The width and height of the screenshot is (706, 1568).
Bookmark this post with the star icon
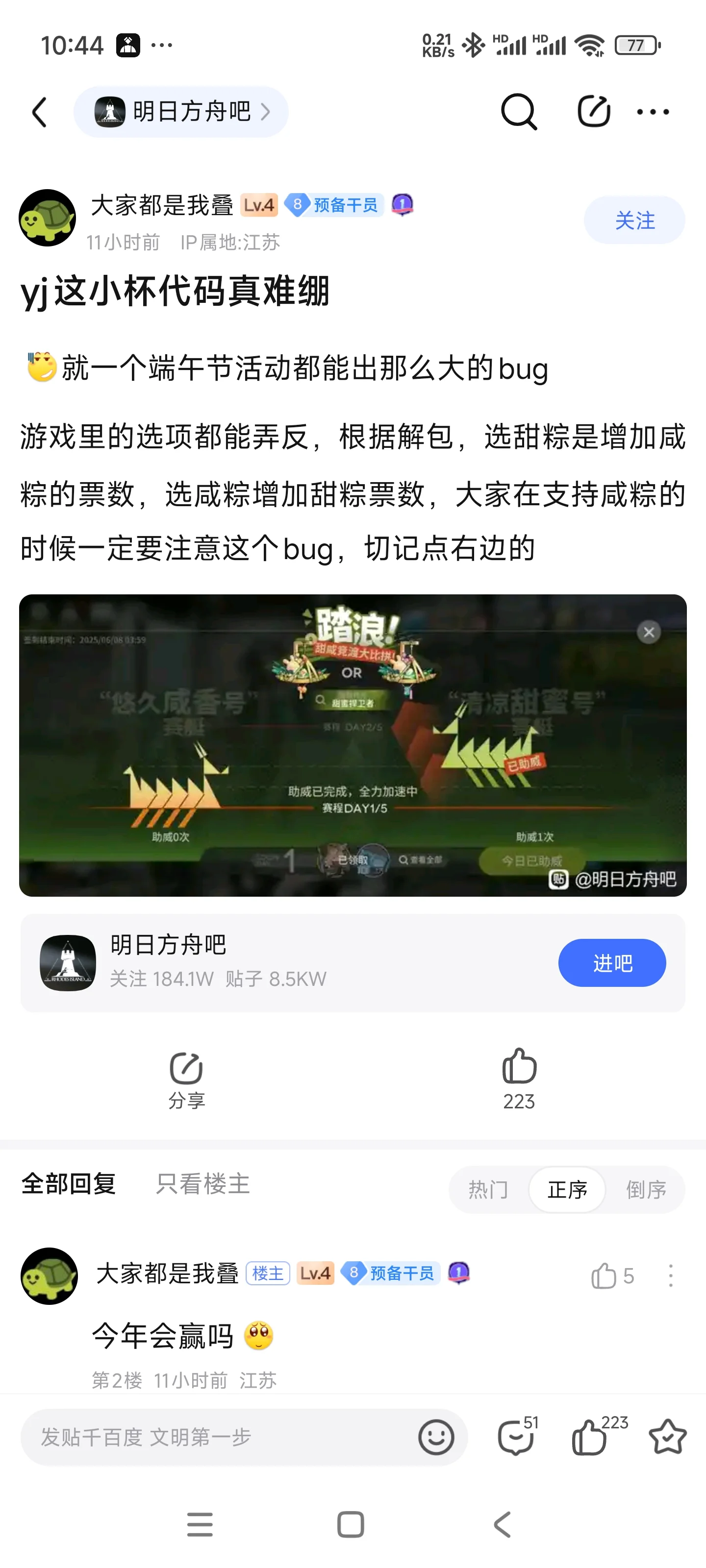(x=668, y=1438)
